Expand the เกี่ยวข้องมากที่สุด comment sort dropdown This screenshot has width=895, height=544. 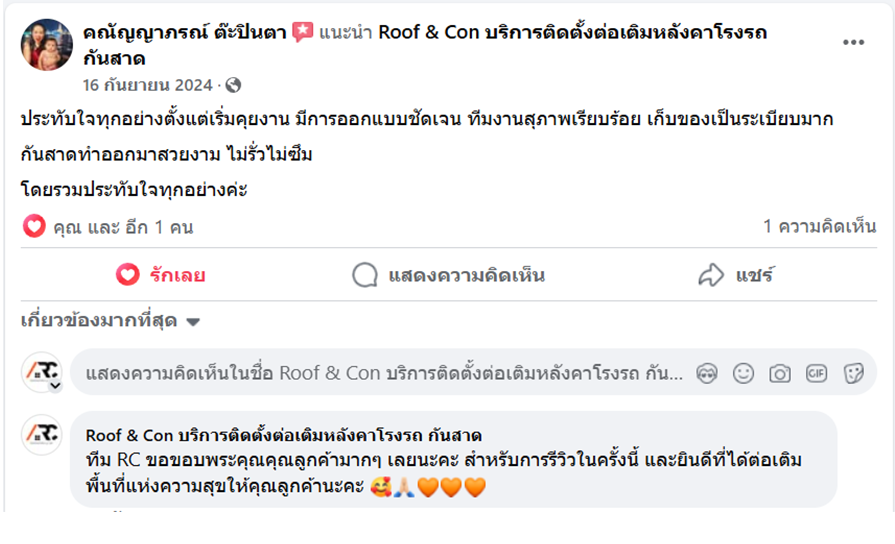(110, 321)
